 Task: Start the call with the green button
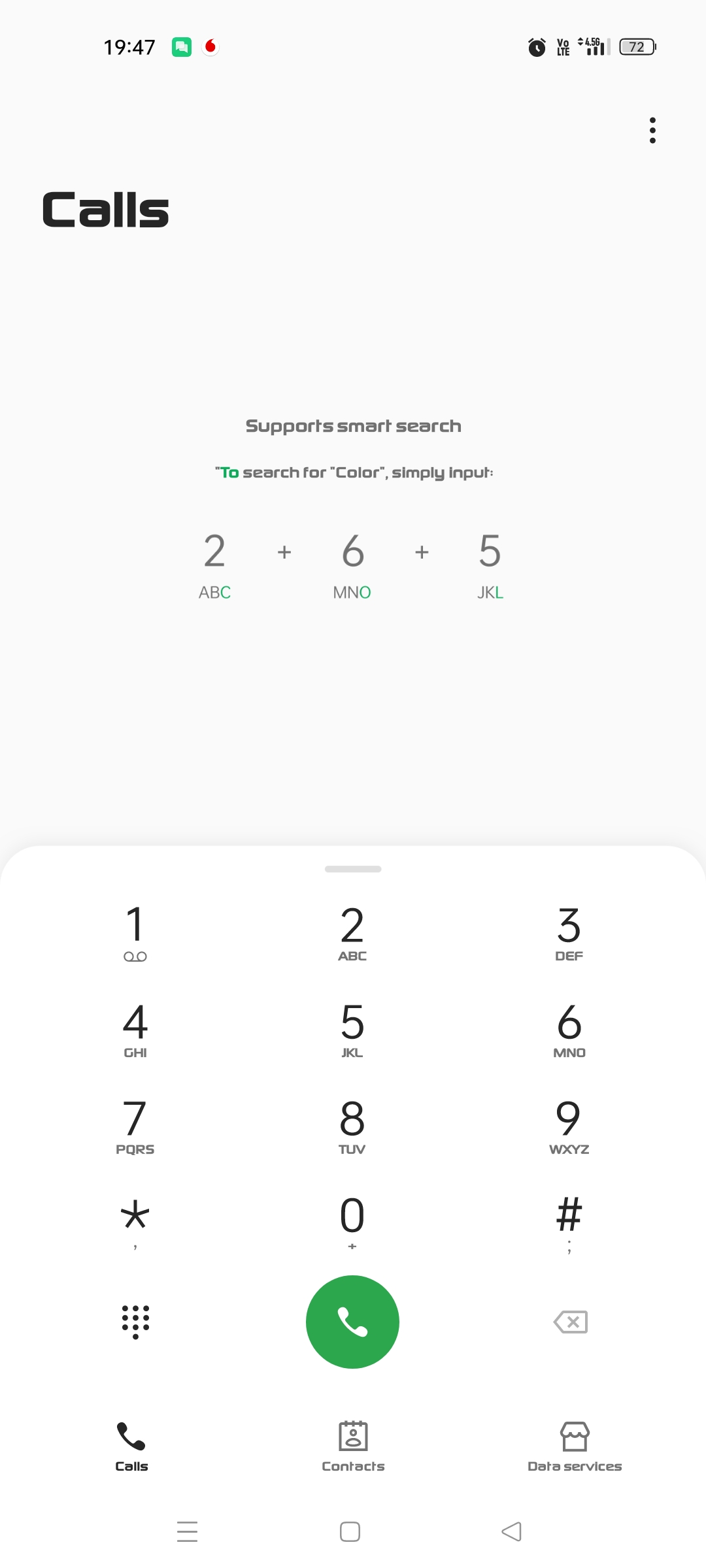point(352,1322)
